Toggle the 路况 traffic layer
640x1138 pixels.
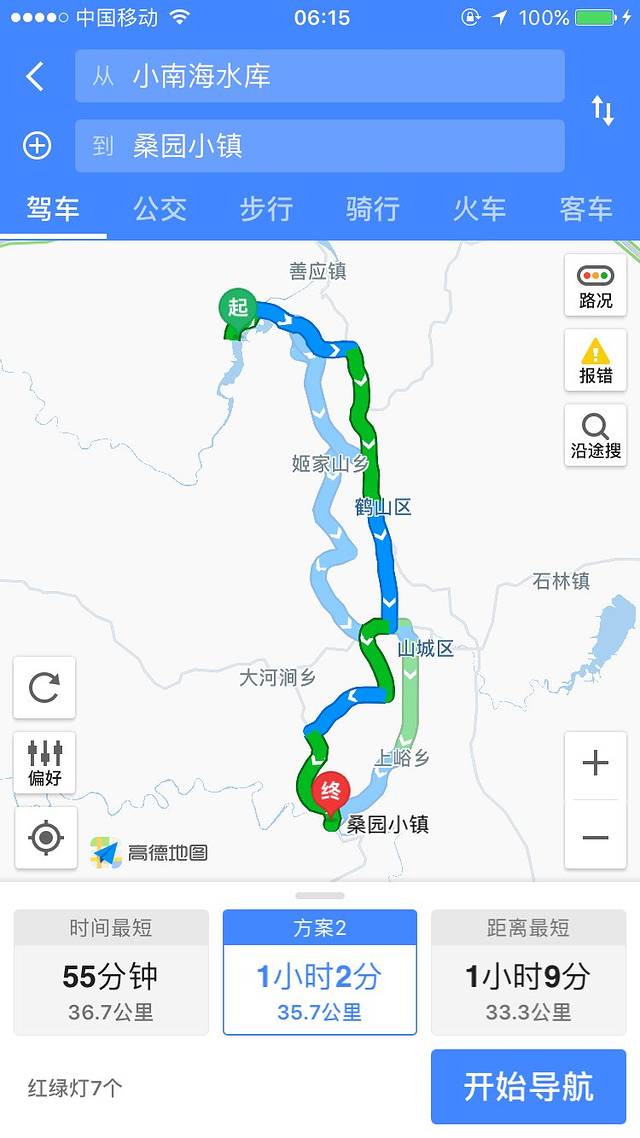tap(595, 285)
